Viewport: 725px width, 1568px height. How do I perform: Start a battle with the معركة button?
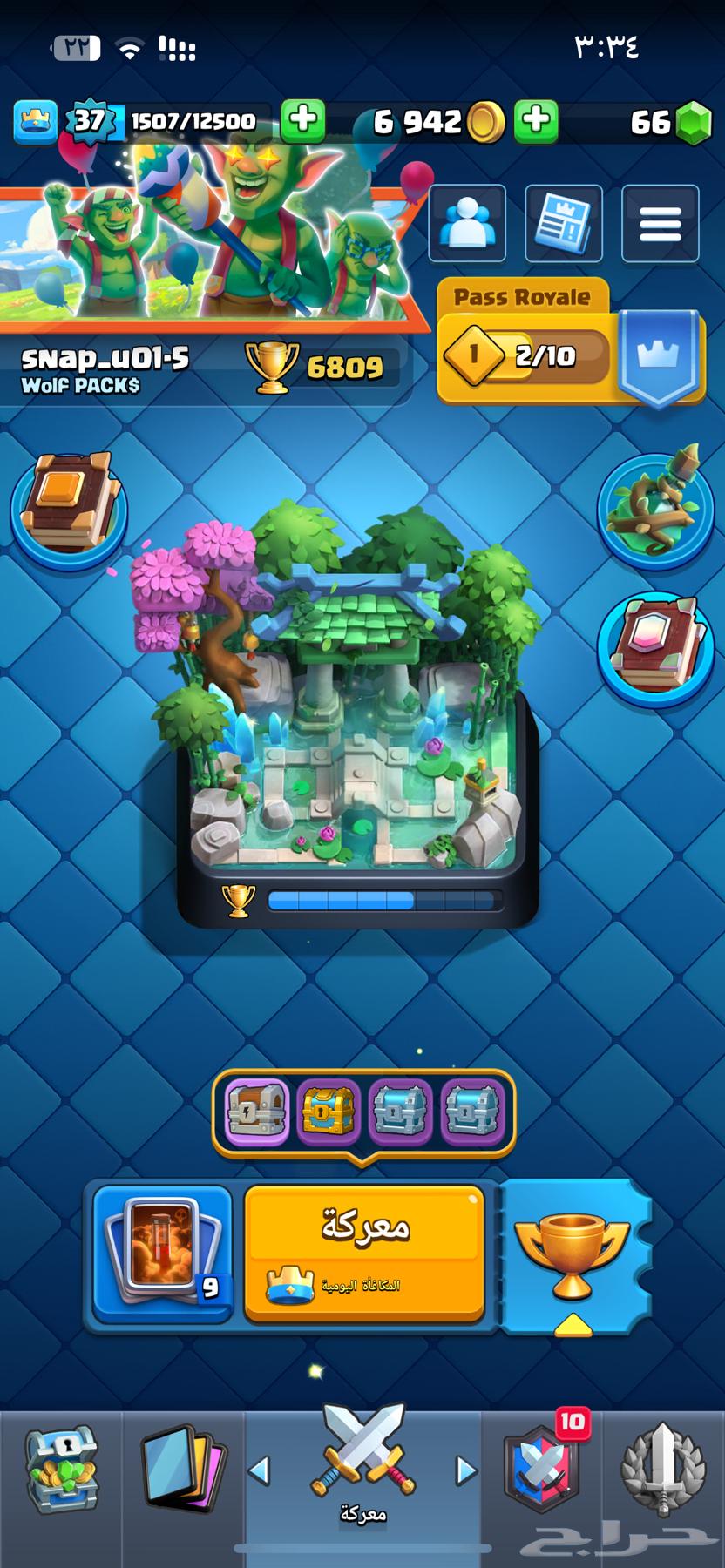(364, 1253)
